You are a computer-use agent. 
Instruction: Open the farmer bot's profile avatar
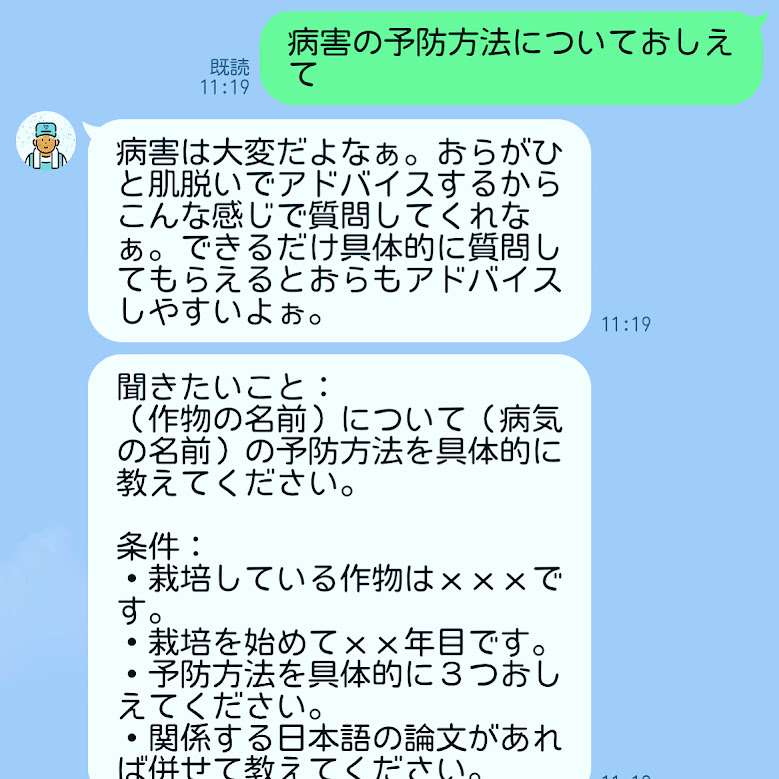46,141
